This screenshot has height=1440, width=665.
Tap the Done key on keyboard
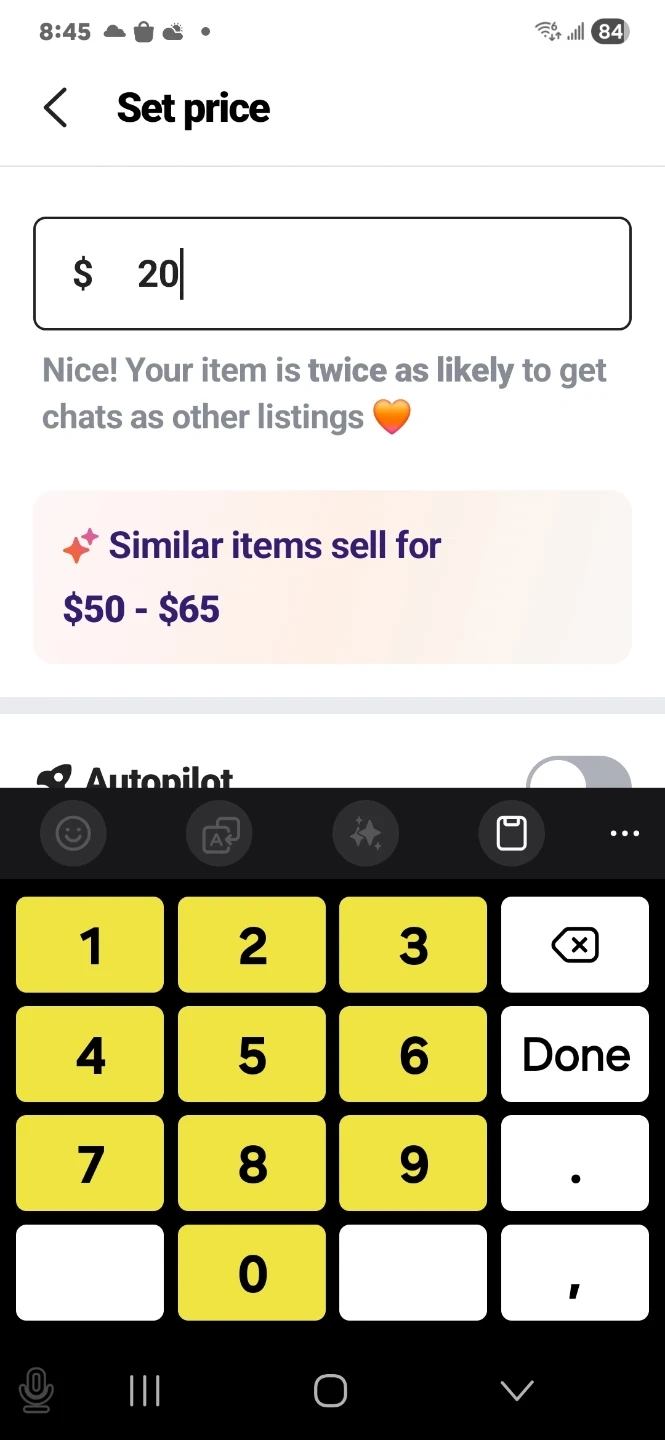point(575,1054)
